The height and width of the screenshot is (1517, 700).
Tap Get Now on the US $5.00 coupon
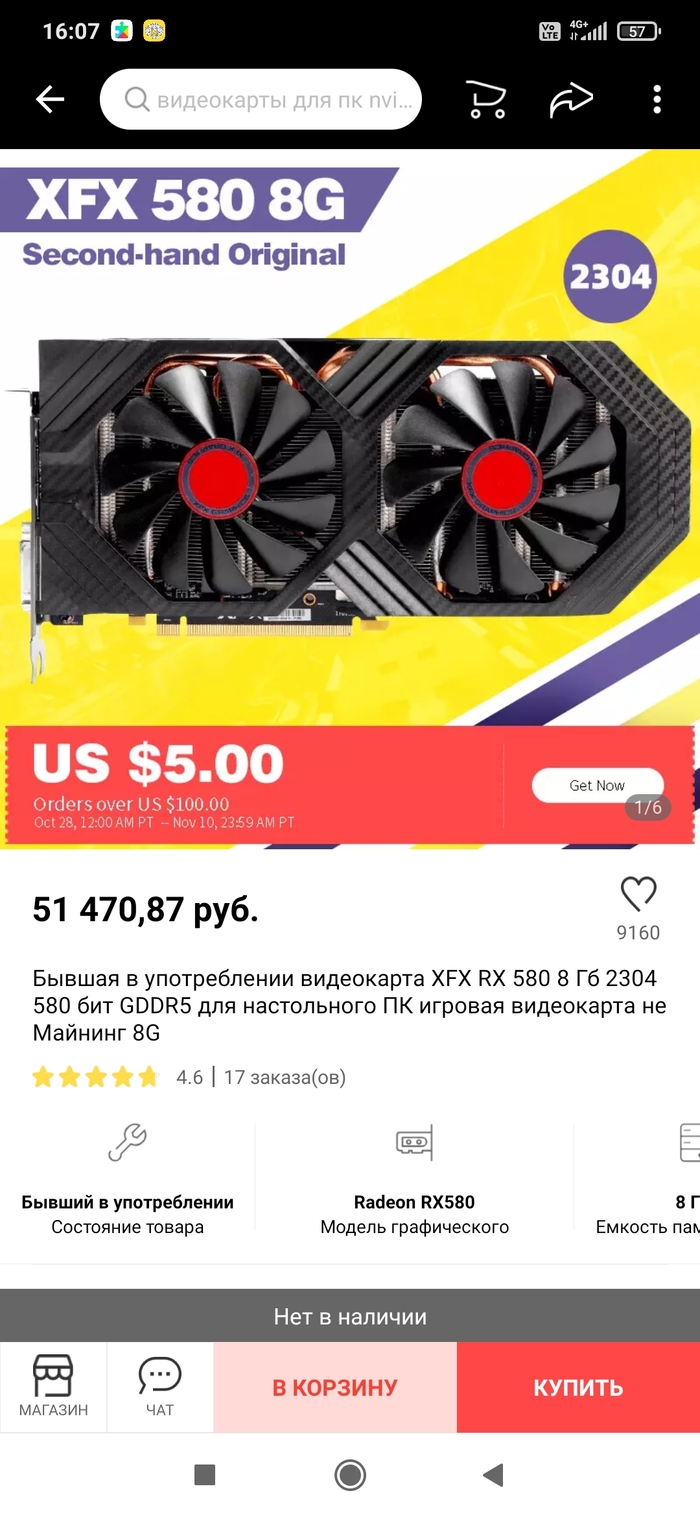pos(597,785)
